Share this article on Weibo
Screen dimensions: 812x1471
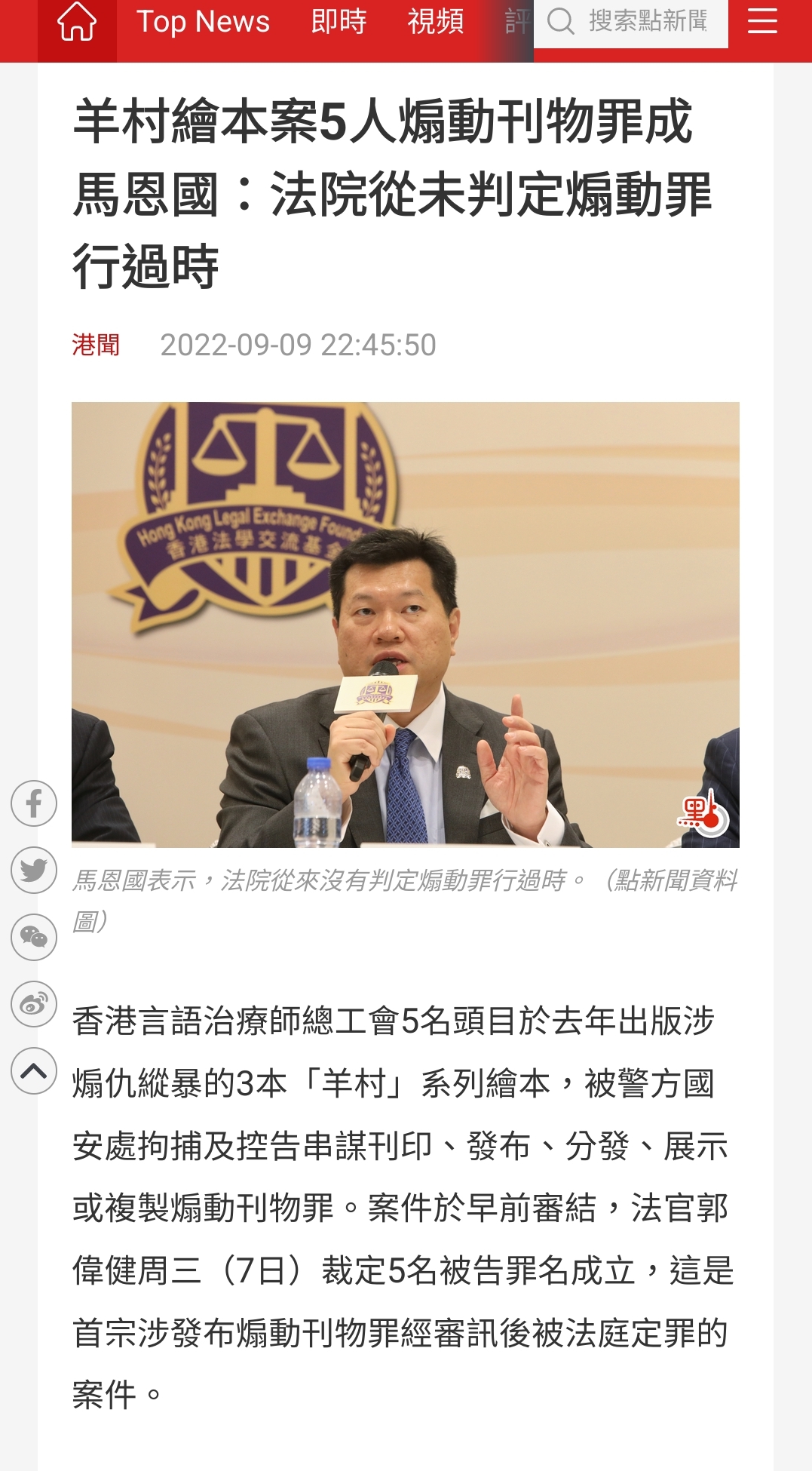[34, 1004]
